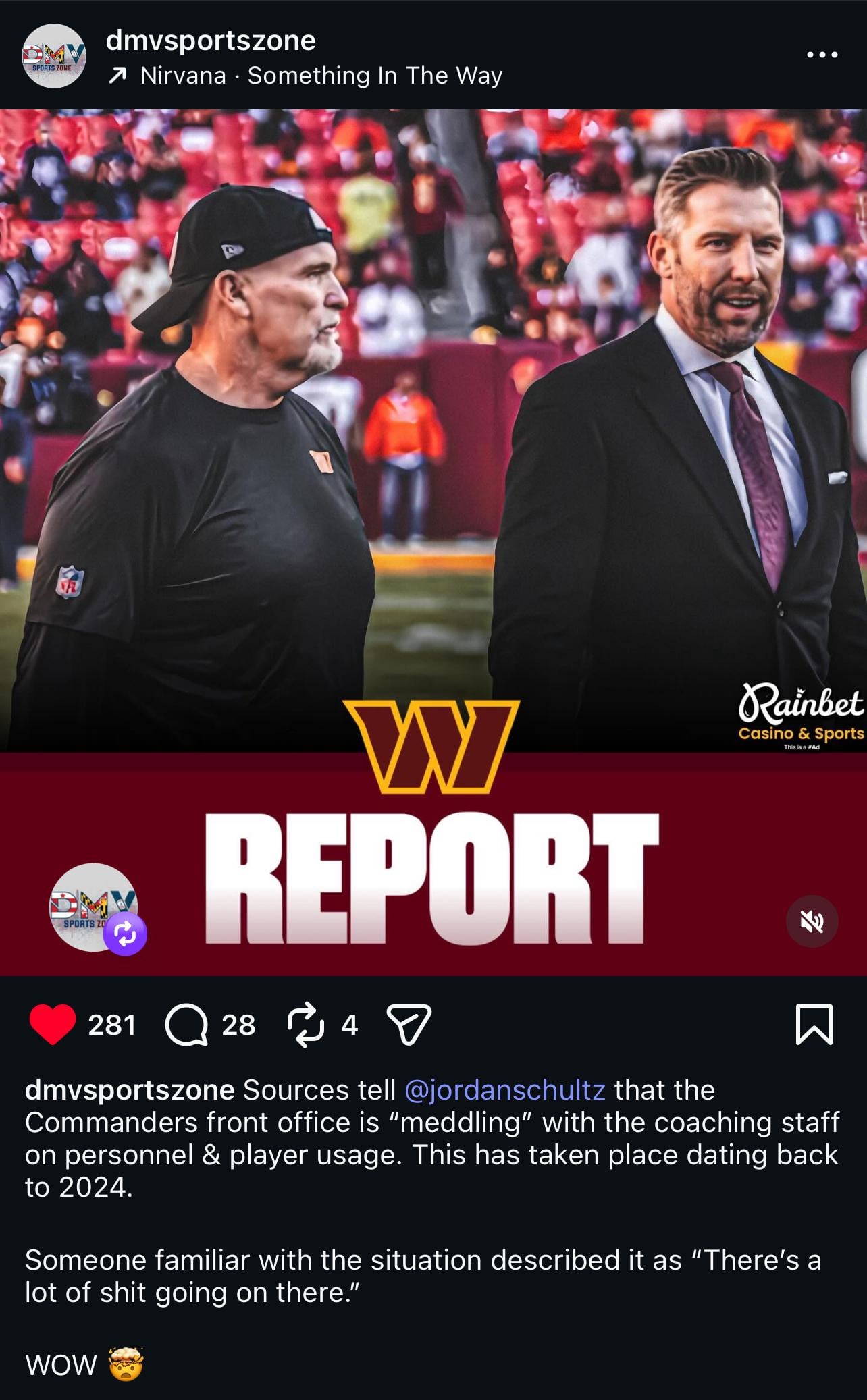Save the post with the bookmark icon
Viewport: 867px width, 1400px height.
(x=814, y=1025)
